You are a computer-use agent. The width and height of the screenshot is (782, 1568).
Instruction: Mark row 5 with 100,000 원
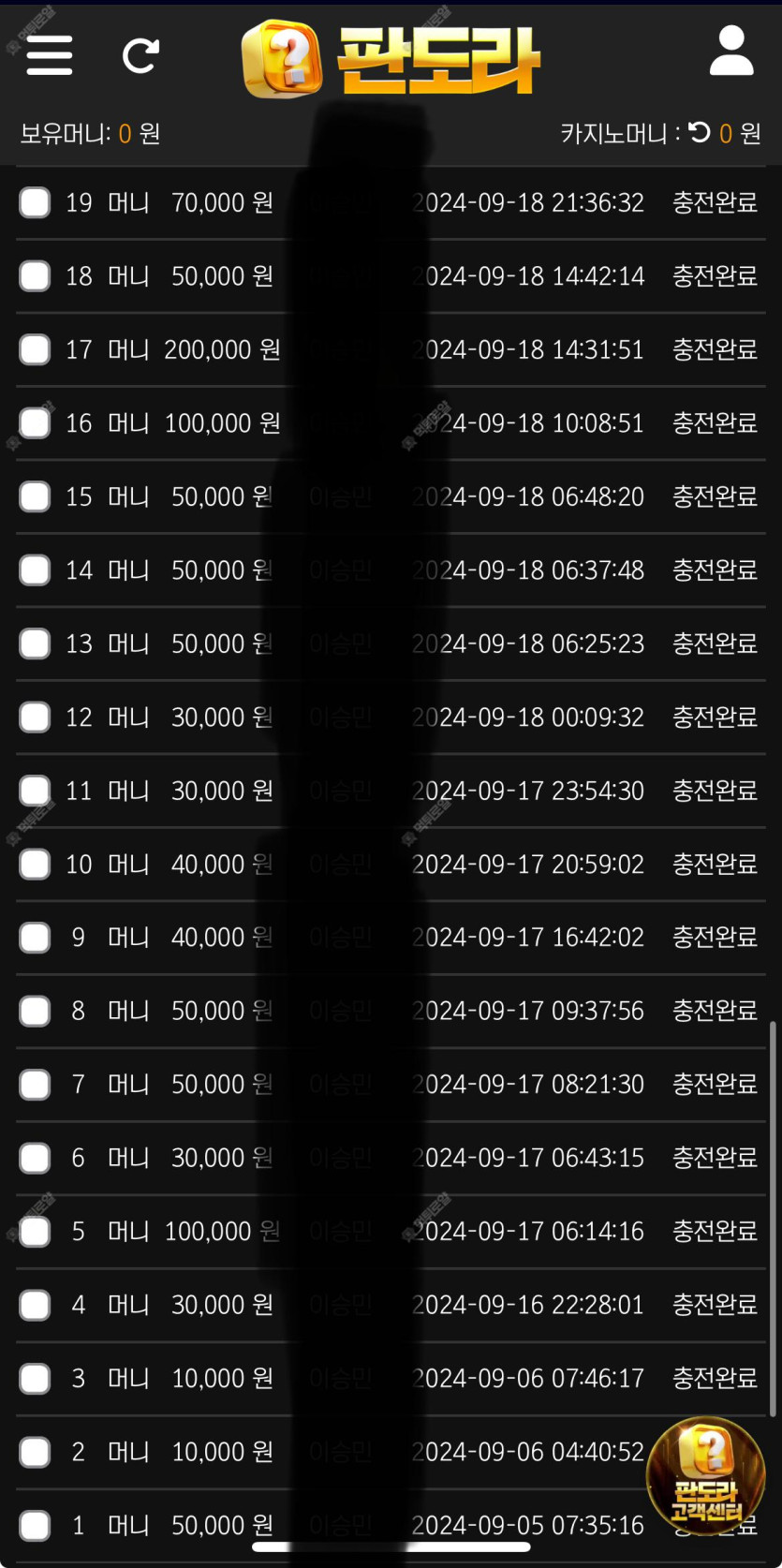tap(36, 1232)
